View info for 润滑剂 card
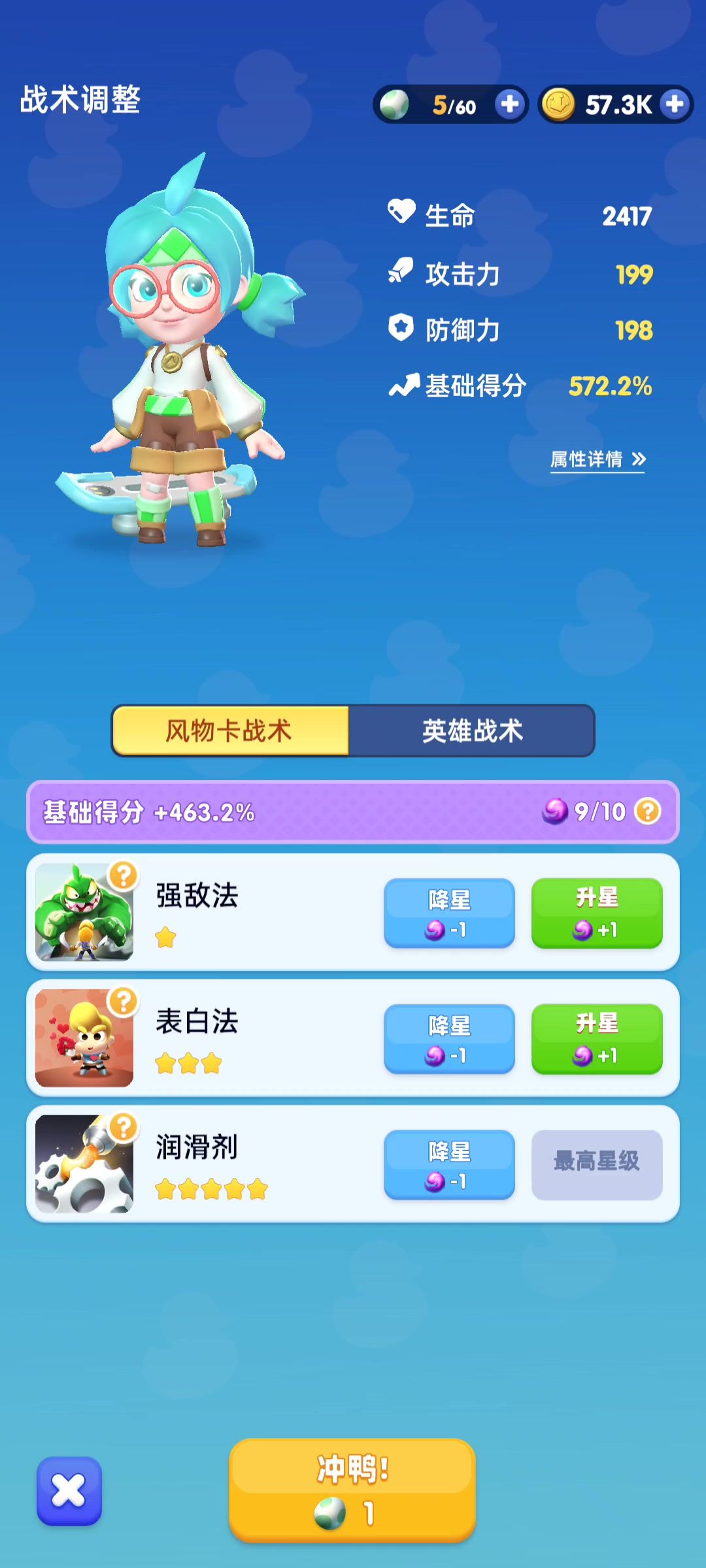This screenshot has width=706, height=1568. tap(123, 1128)
